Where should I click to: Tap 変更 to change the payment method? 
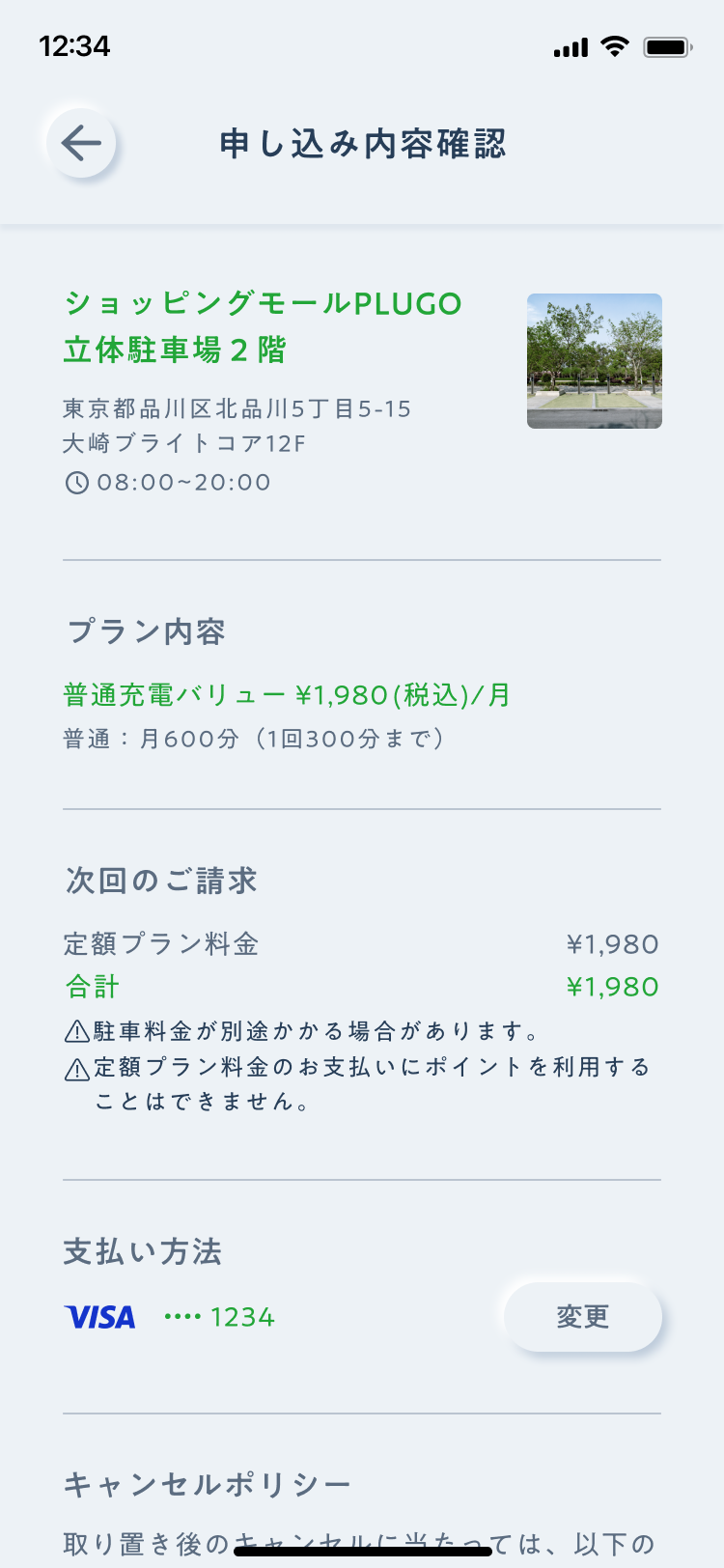tap(583, 1316)
